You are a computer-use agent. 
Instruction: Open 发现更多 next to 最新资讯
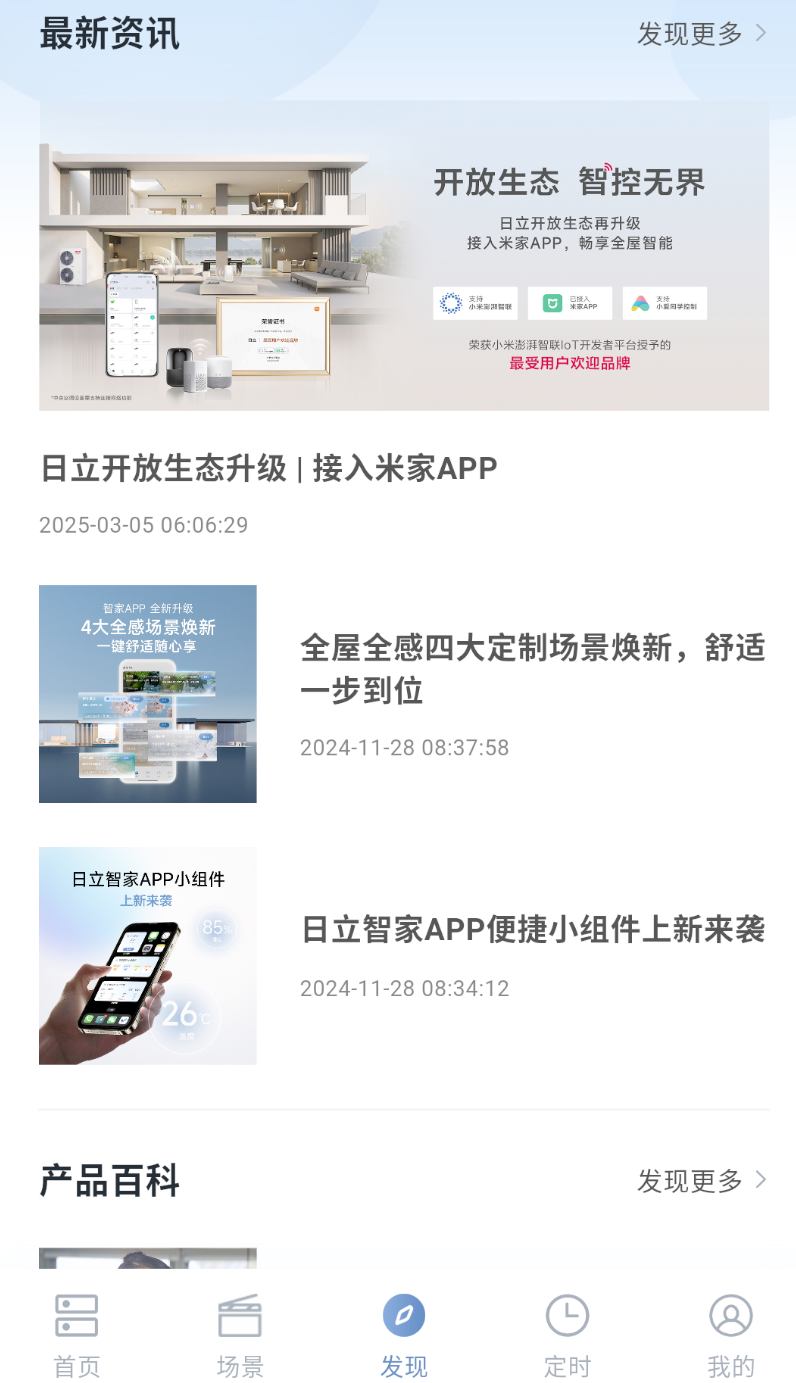[x=702, y=33]
